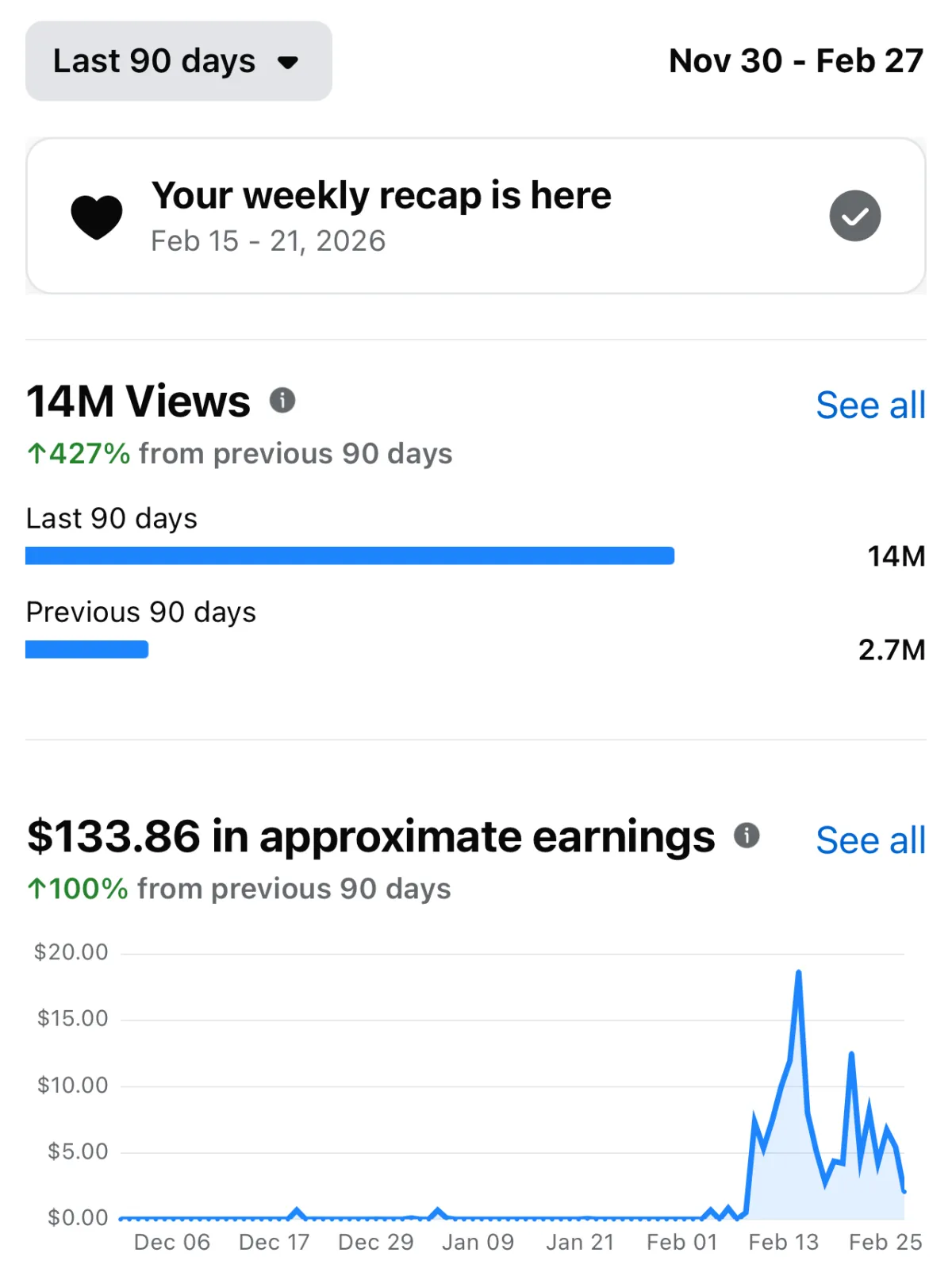See all views details
The image size is (952, 1272).
pyautogui.click(x=870, y=405)
